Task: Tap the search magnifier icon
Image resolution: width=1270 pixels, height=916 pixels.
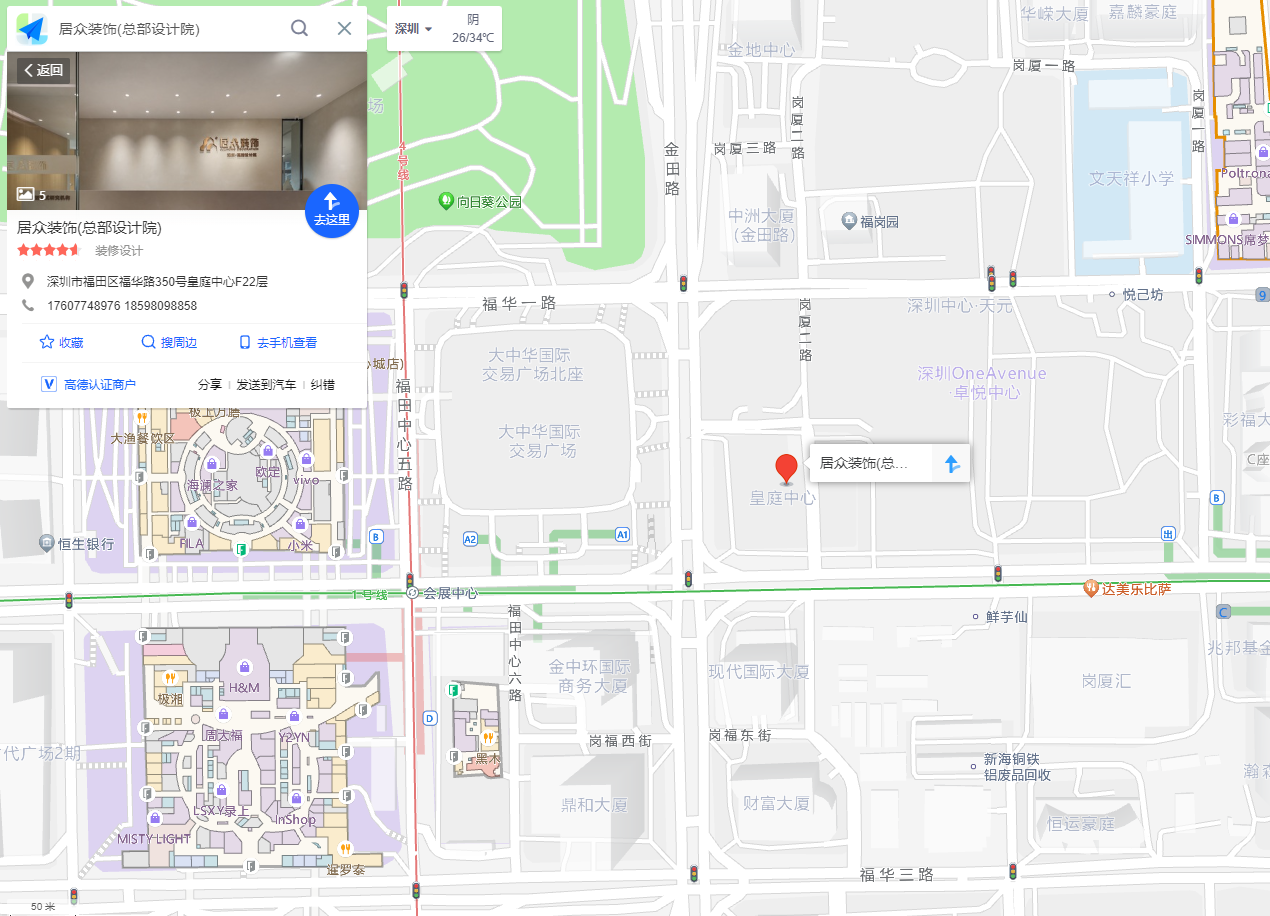Action: tap(299, 28)
